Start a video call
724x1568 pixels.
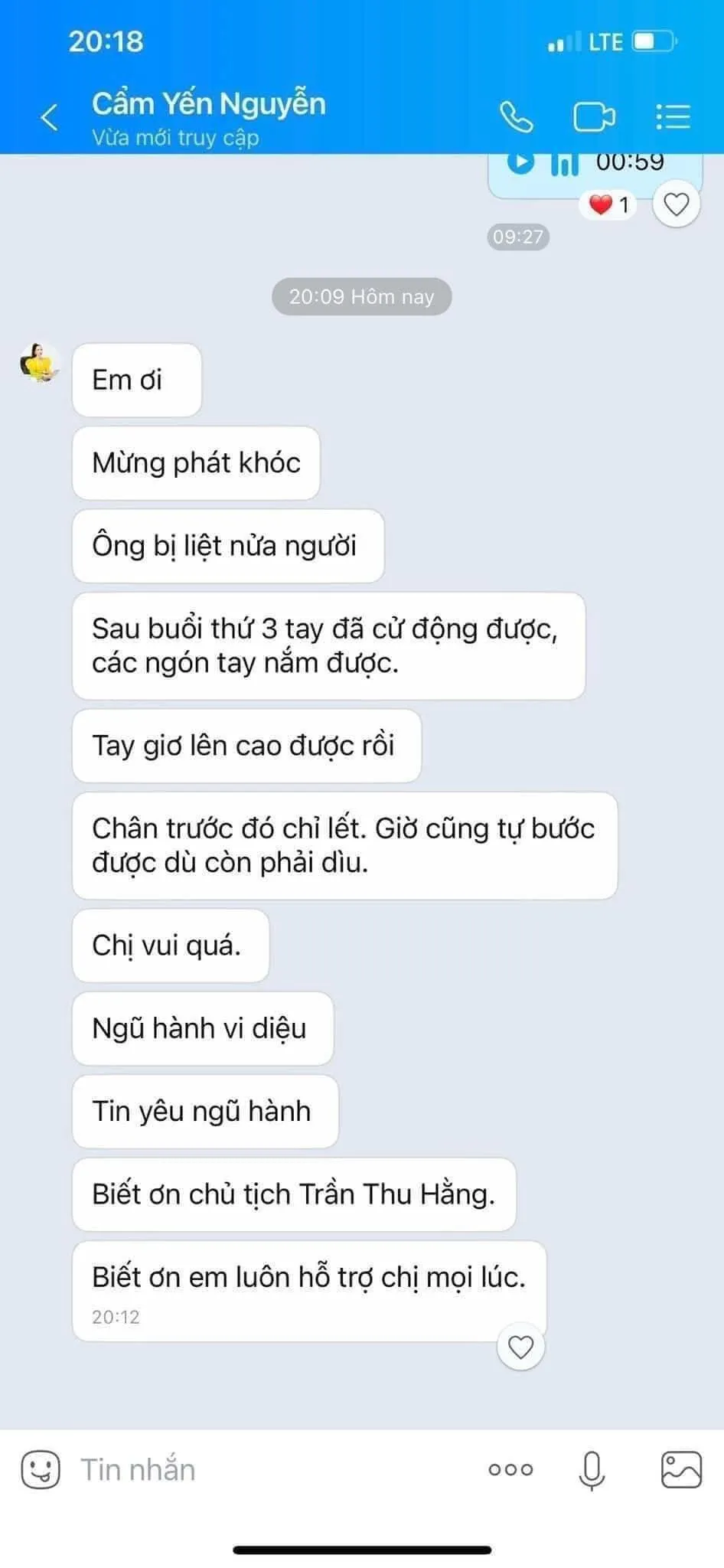tap(595, 117)
